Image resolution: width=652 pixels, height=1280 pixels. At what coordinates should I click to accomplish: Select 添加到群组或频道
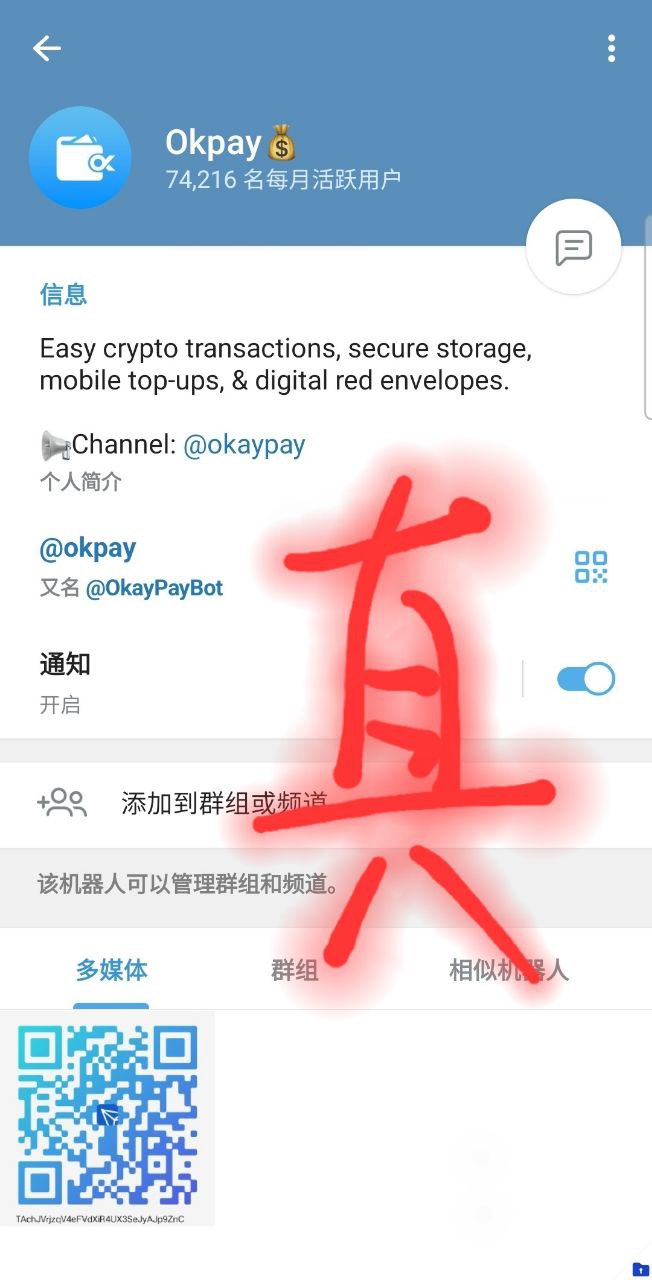point(224,803)
